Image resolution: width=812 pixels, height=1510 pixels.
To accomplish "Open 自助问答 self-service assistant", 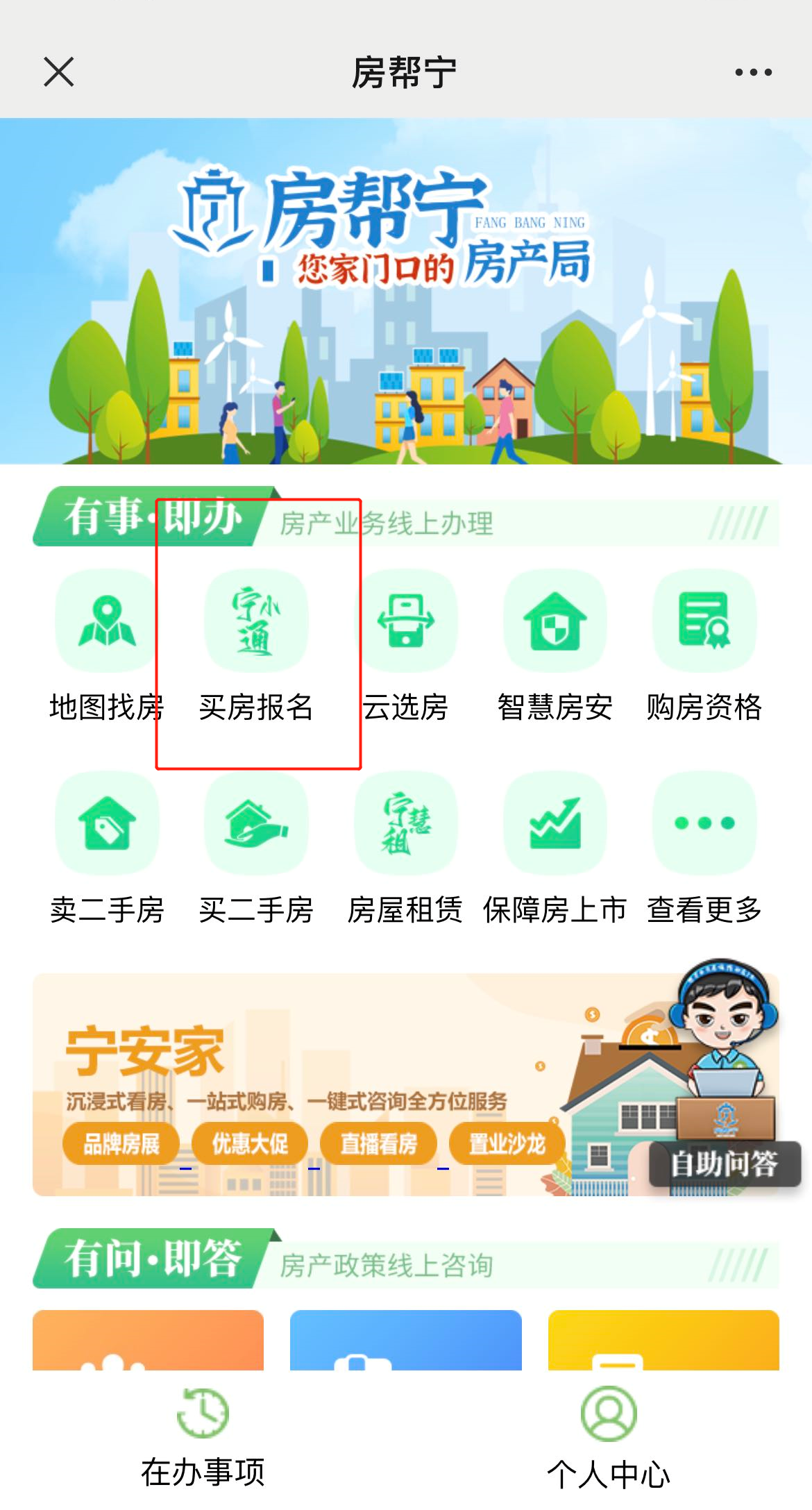I will (x=724, y=1164).
